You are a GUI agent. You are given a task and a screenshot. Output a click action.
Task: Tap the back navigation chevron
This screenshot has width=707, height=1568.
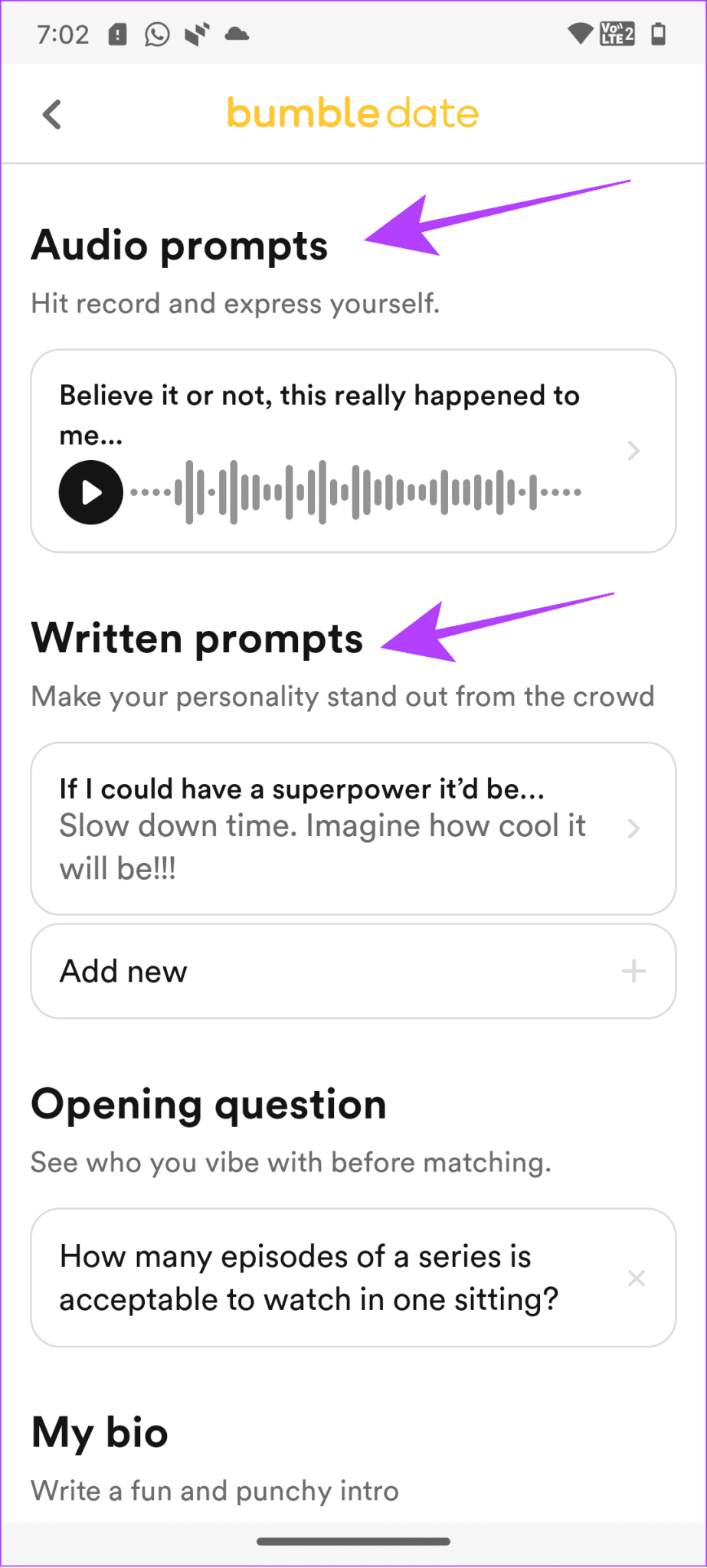pyautogui.click(x=51, y=113)
